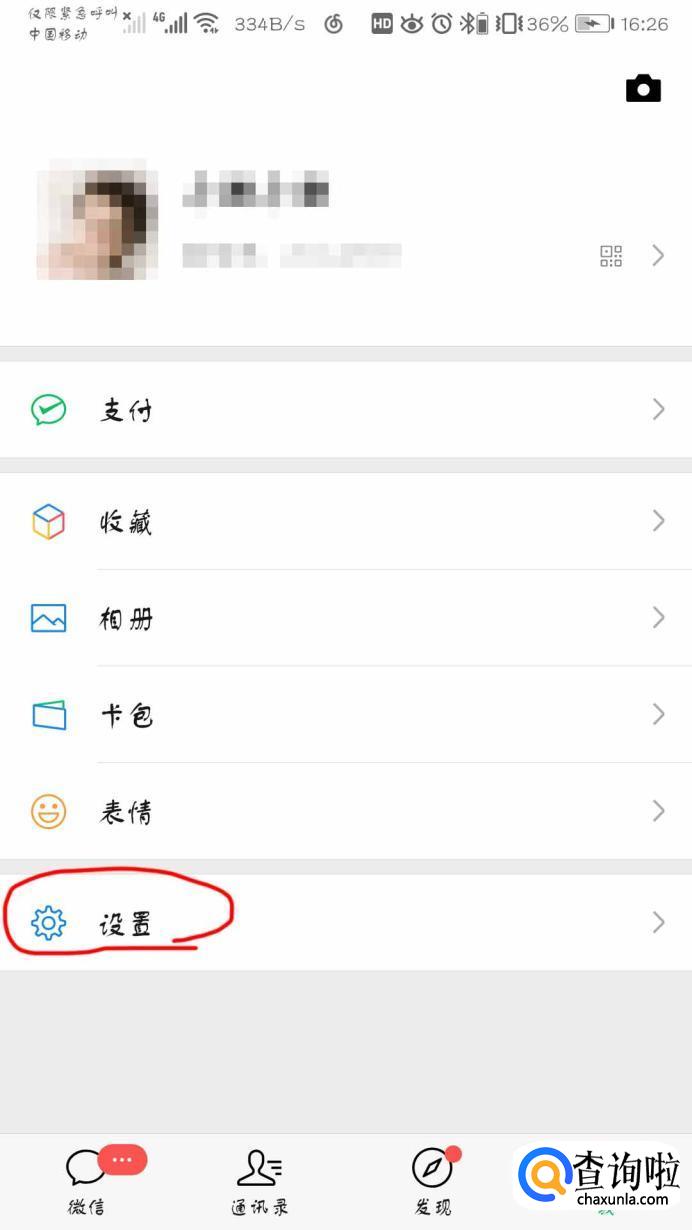Switch to the 微信 chats tab
Image resolution: width=692 pixels, height=1230 pixels.
click(87, 1180)
